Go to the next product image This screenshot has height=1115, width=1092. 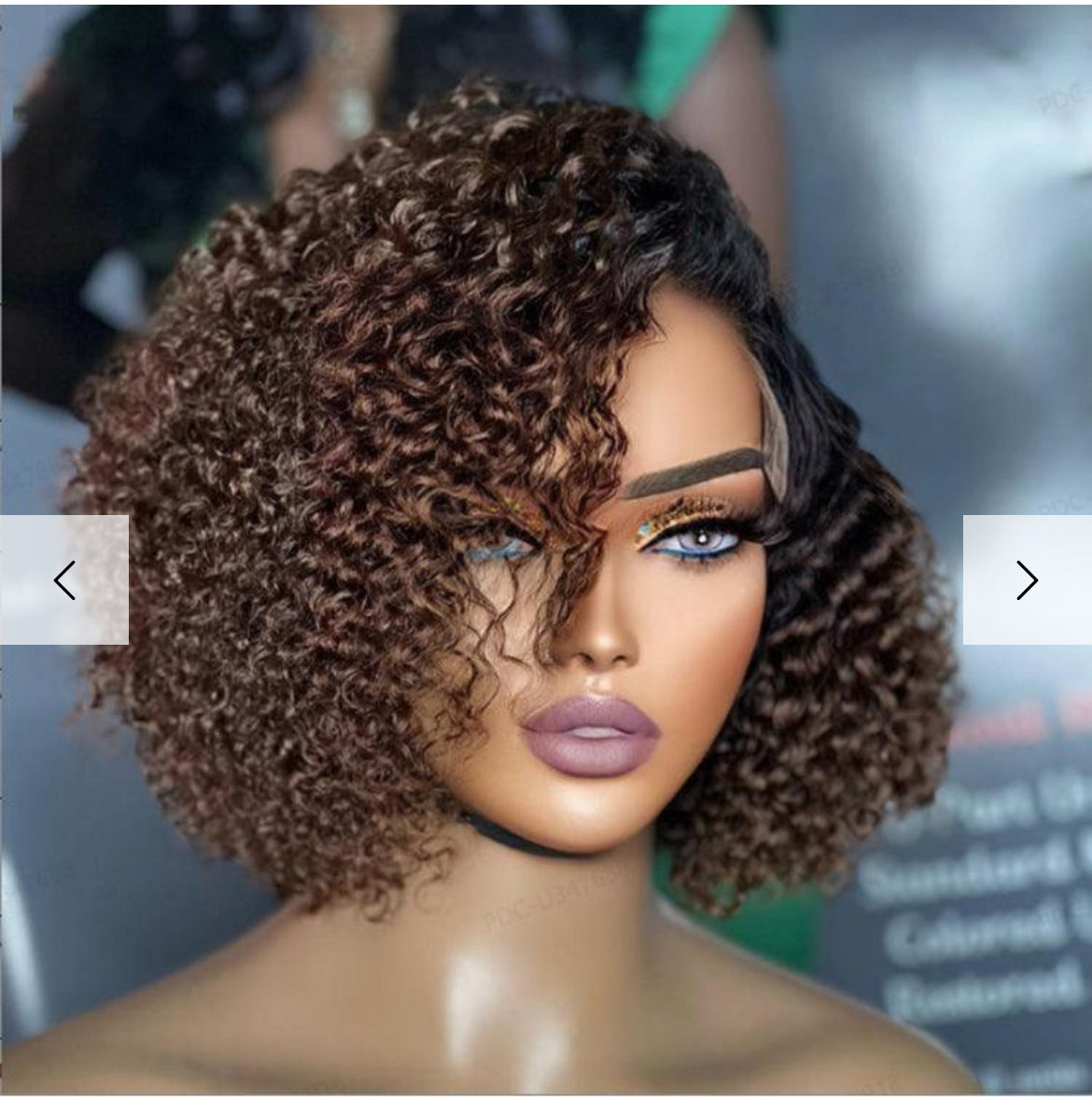tap(1026, 579)
